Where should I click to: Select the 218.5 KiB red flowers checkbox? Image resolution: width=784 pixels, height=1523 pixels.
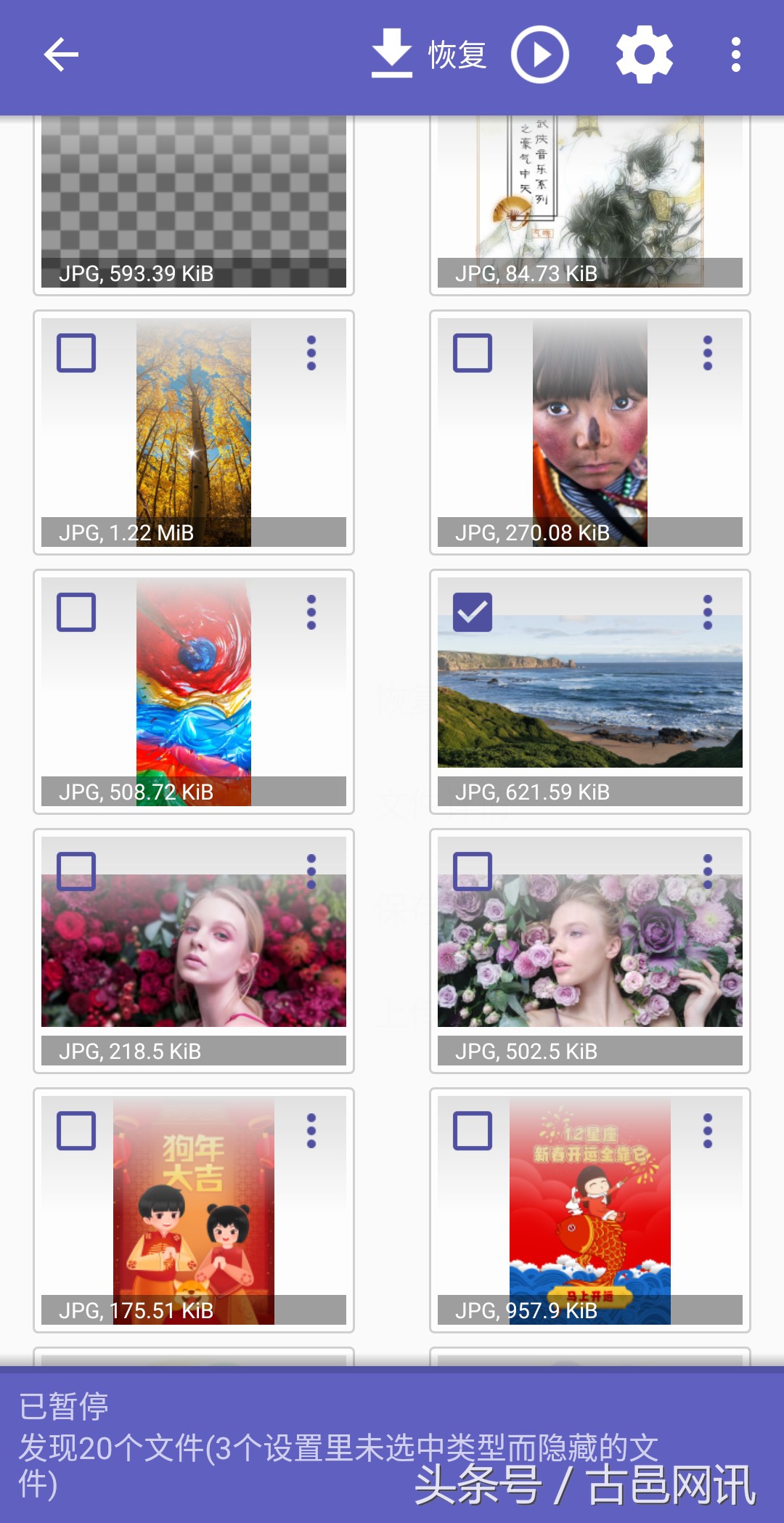point(76,872)
